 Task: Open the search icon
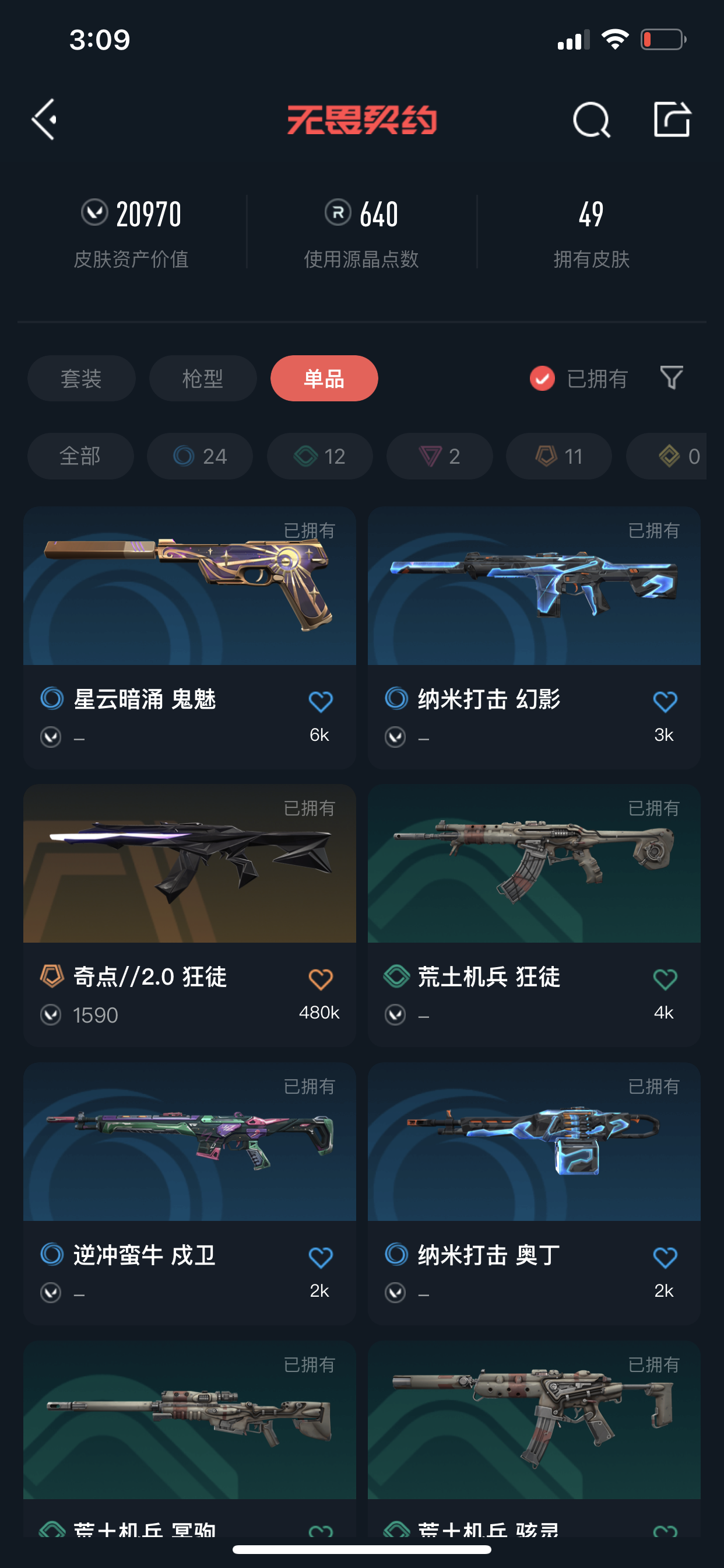click(591, 120)
